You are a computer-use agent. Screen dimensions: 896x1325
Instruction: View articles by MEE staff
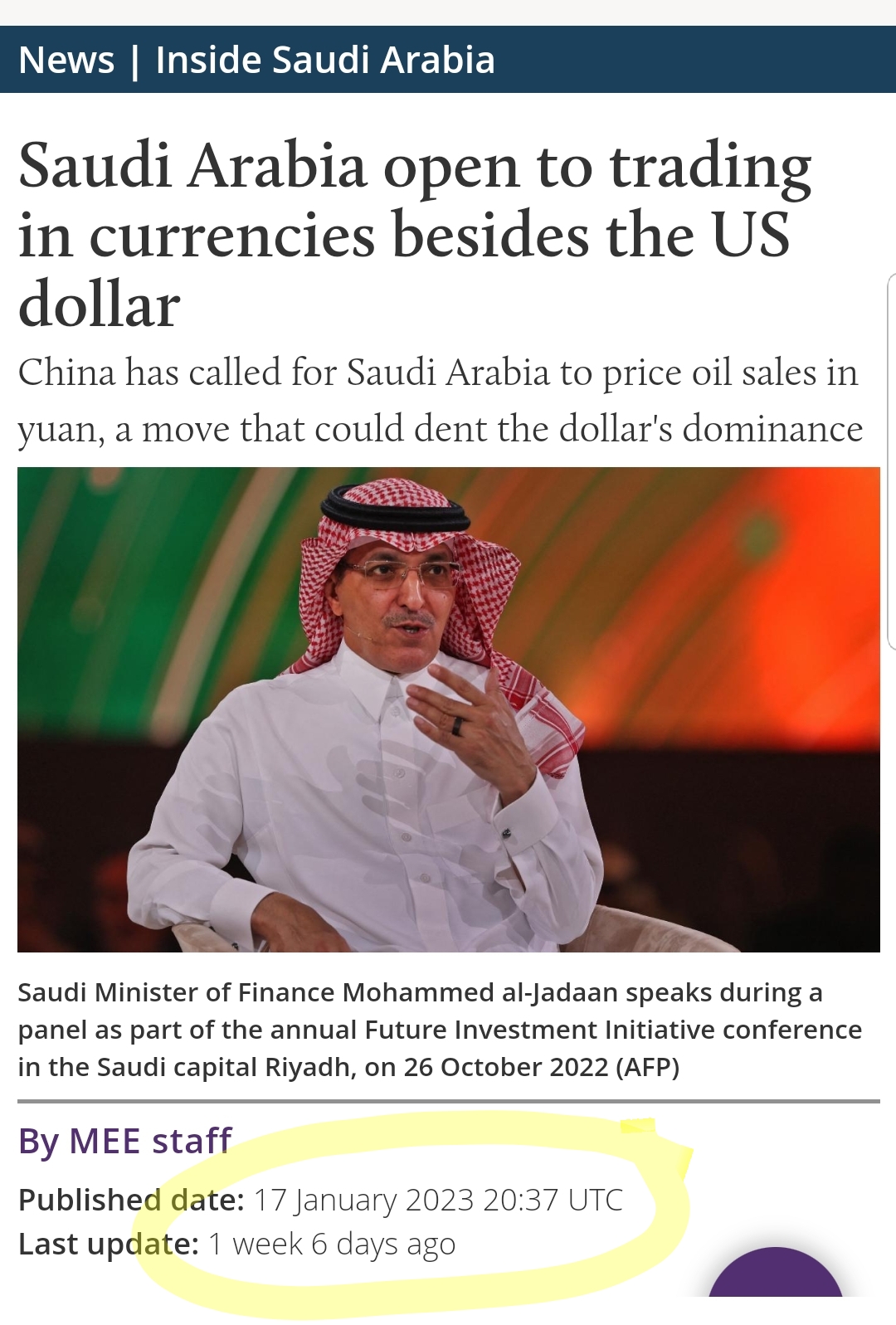[150, 1141]
